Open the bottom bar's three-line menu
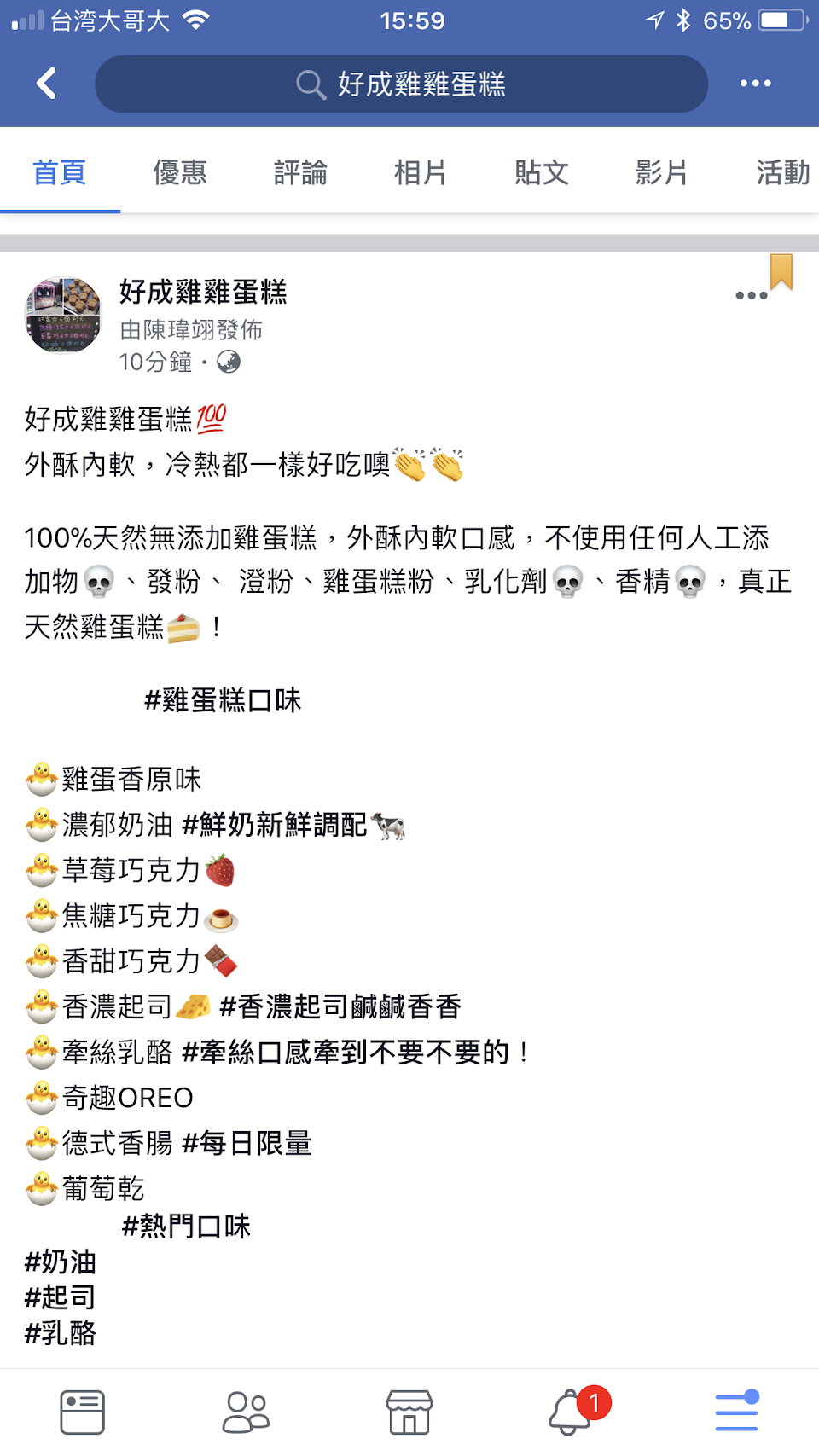 point(736,1412)
